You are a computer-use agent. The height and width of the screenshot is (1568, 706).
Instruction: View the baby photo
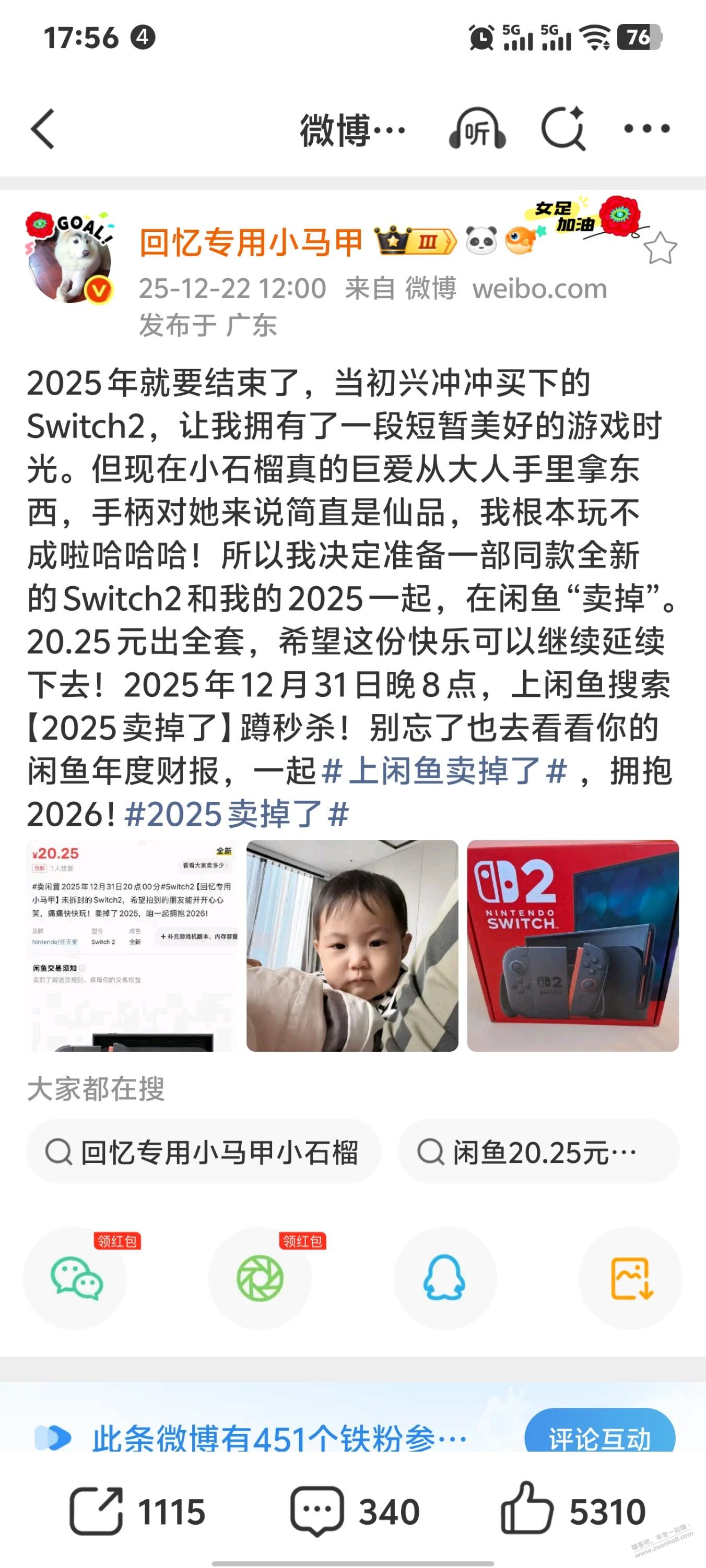click(x=352, y=945)
